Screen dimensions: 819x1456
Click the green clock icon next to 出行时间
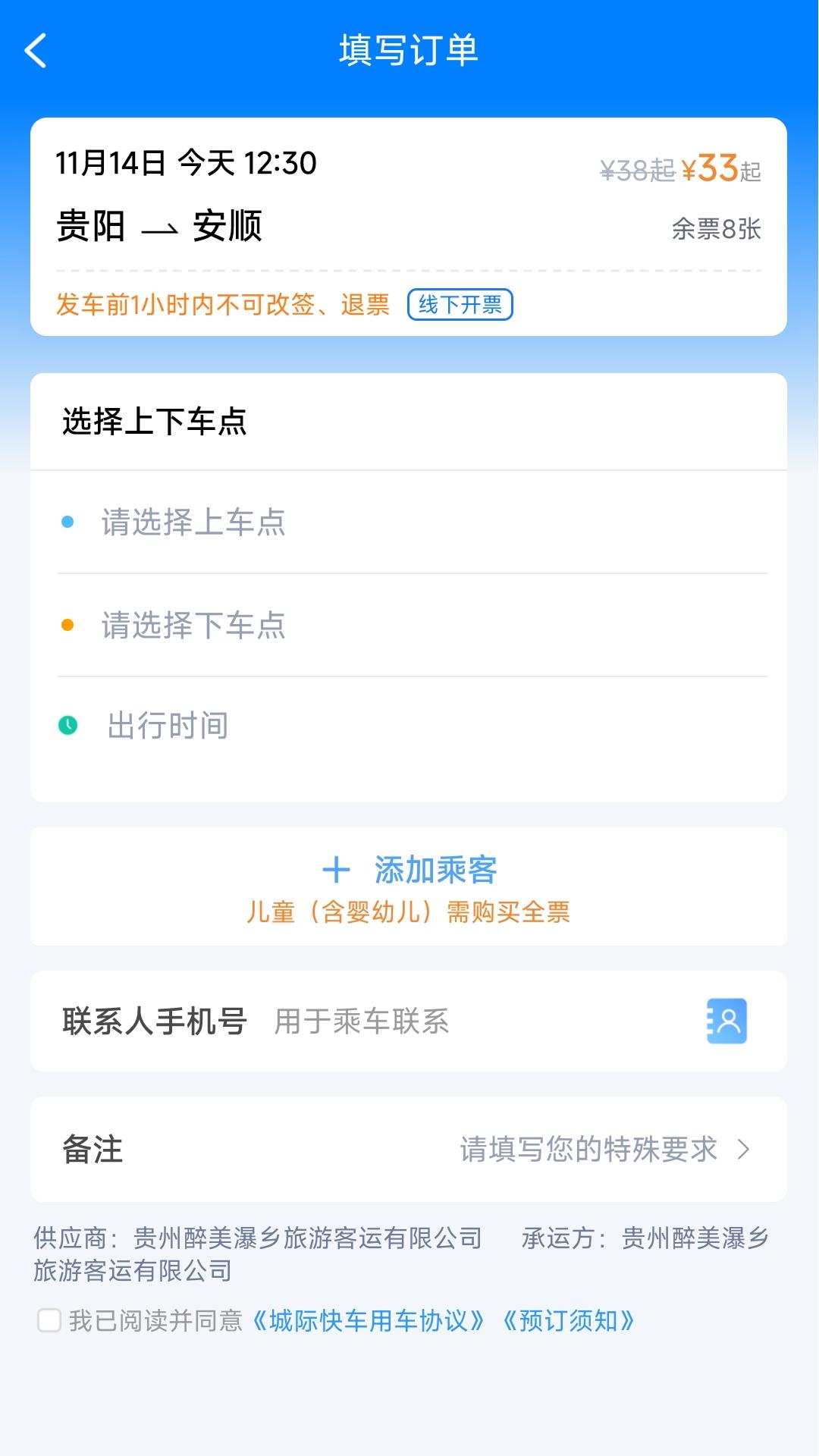tap(69, 726)
